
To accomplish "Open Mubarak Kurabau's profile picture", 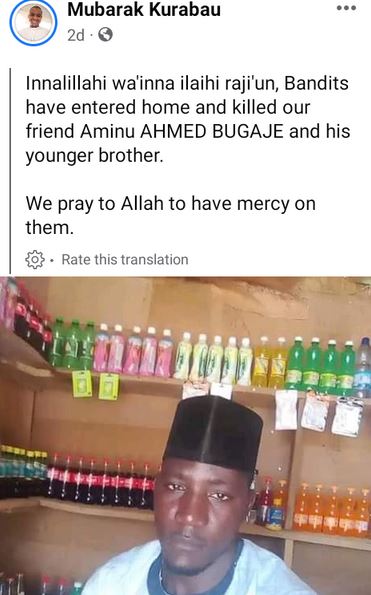I will [33, 21].
